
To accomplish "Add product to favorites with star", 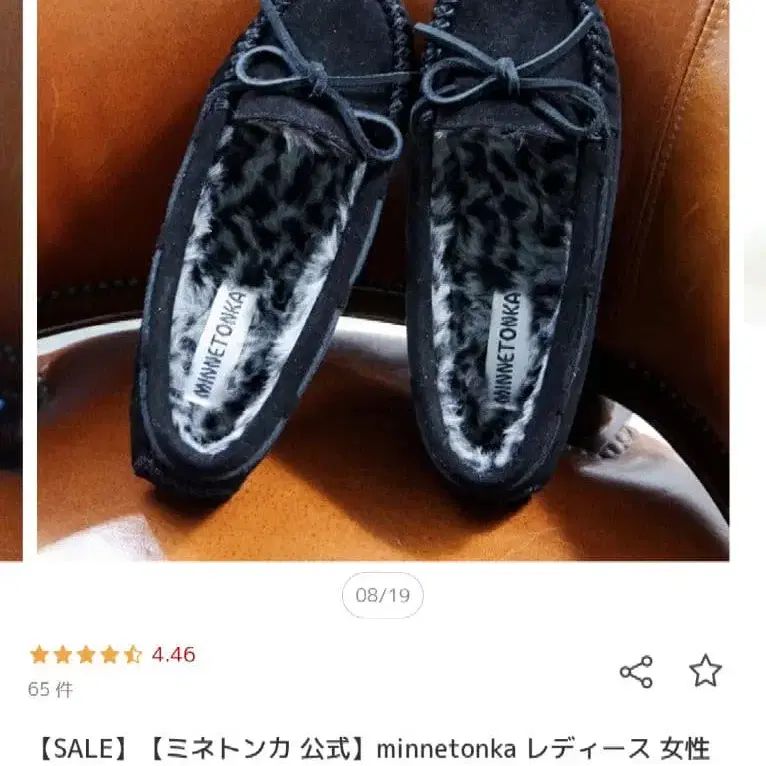I will tap(705, 671).
